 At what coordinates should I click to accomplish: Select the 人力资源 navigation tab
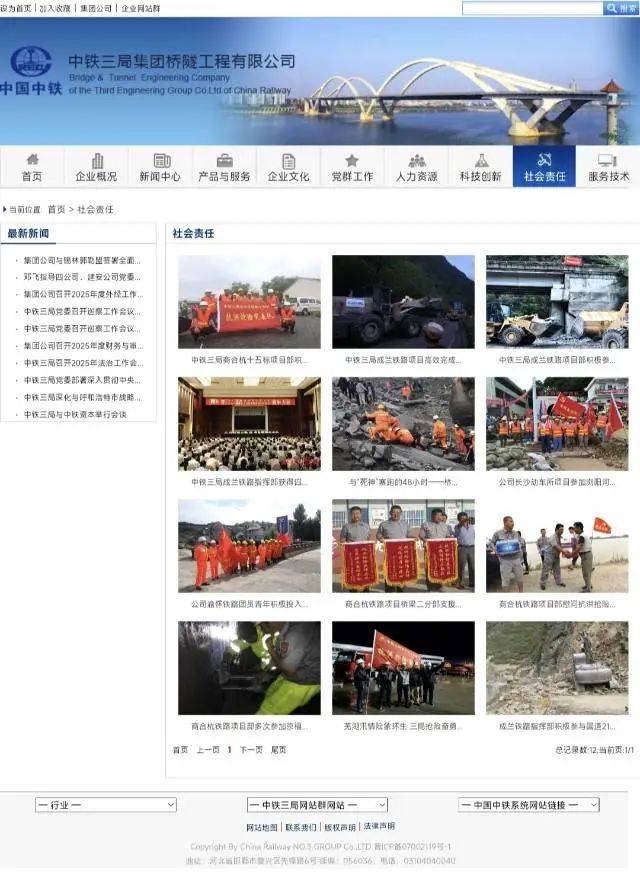click(x=416, y=167)
